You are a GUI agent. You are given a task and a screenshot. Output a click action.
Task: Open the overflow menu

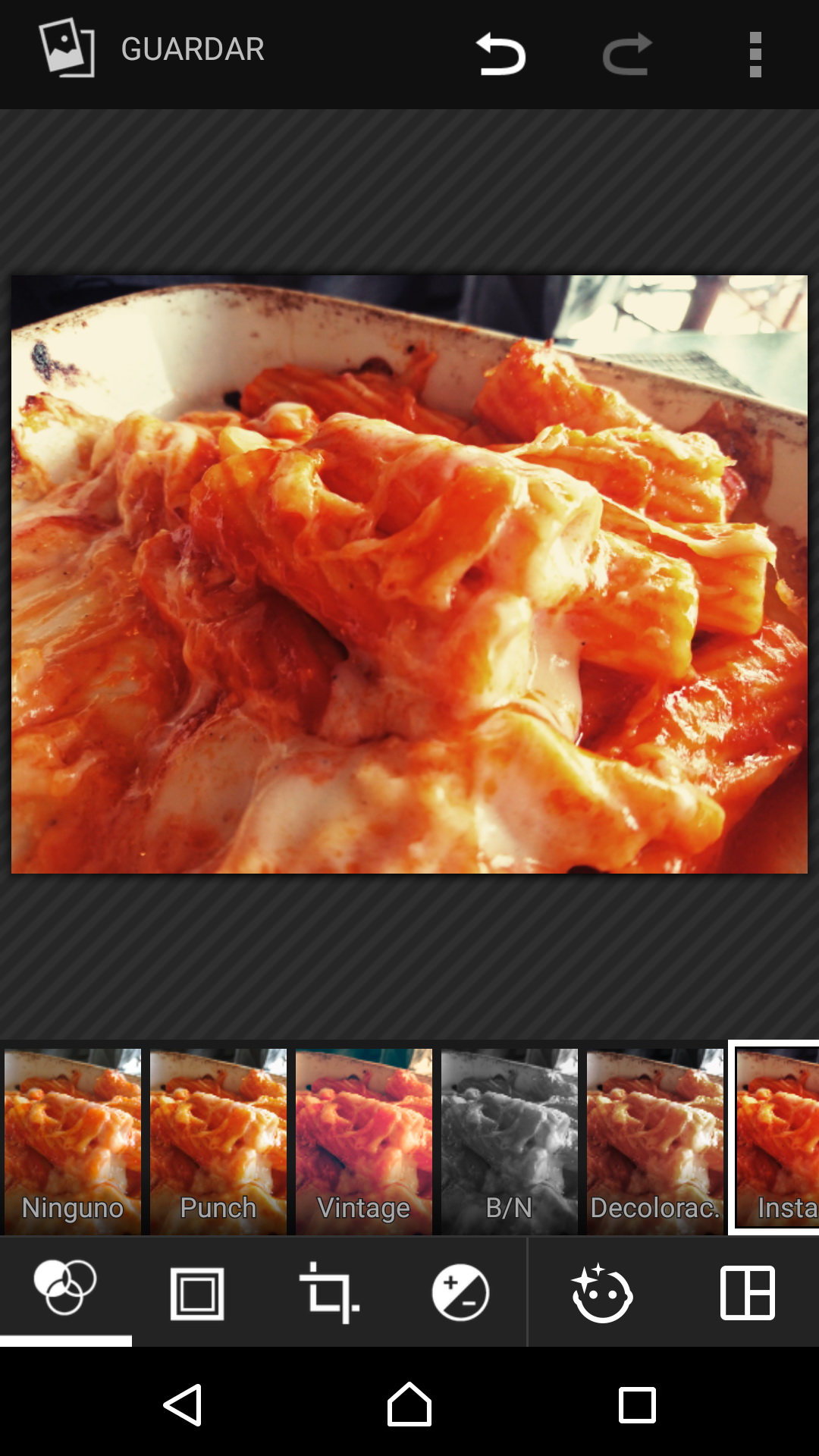point(755,55)
